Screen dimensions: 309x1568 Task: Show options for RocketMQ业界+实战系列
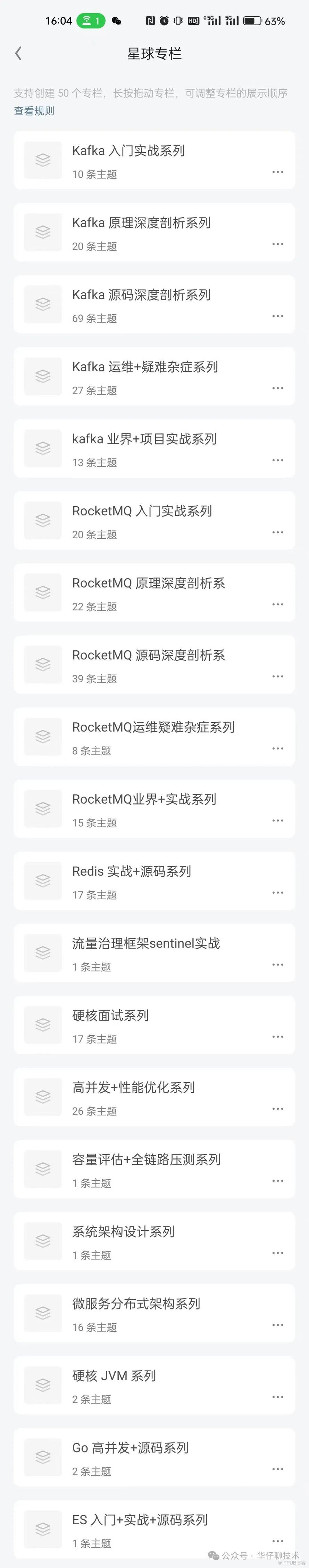coord(277,820)
